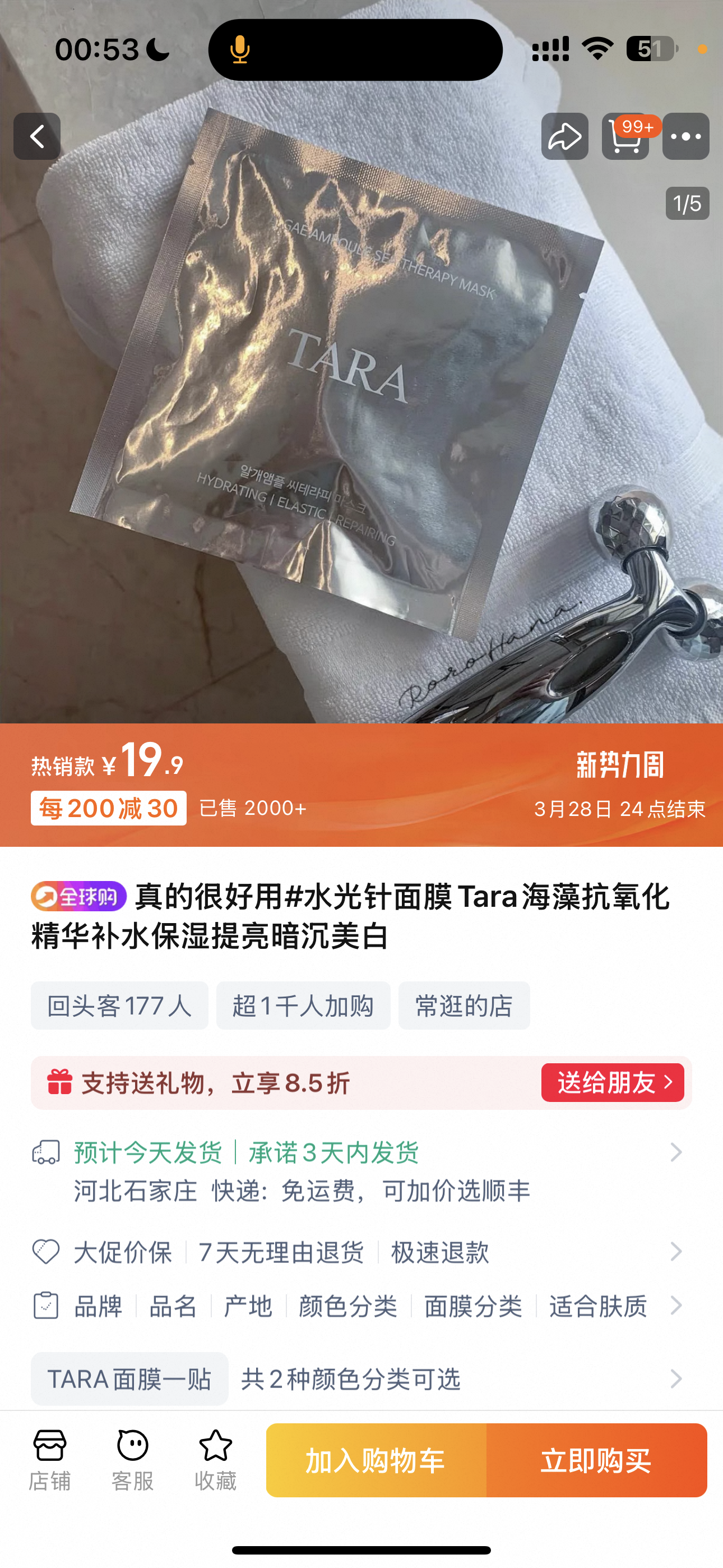Tap the 超1千人加购 chip
This screenshot has height=1568, width=723.
tap(303, 1006)
